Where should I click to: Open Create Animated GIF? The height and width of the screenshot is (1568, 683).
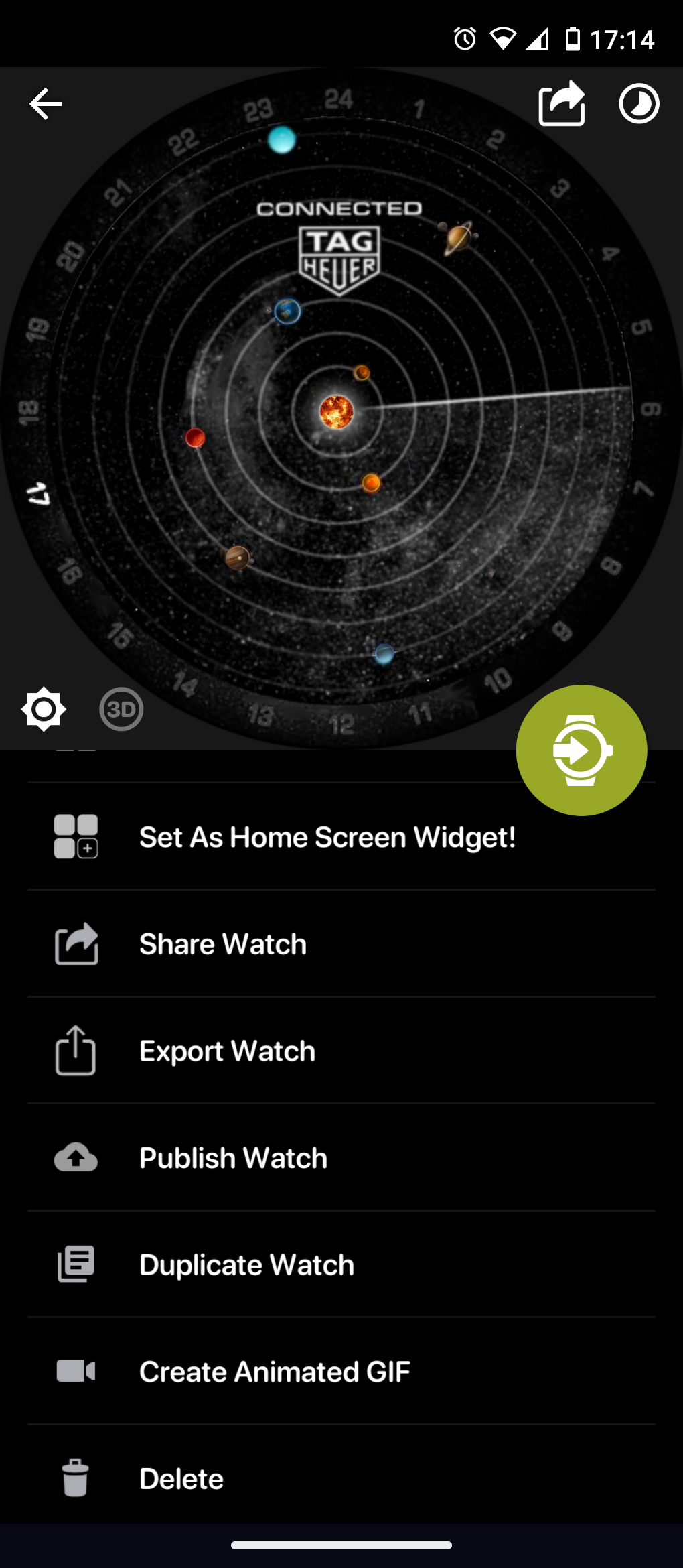point(341,1372)
